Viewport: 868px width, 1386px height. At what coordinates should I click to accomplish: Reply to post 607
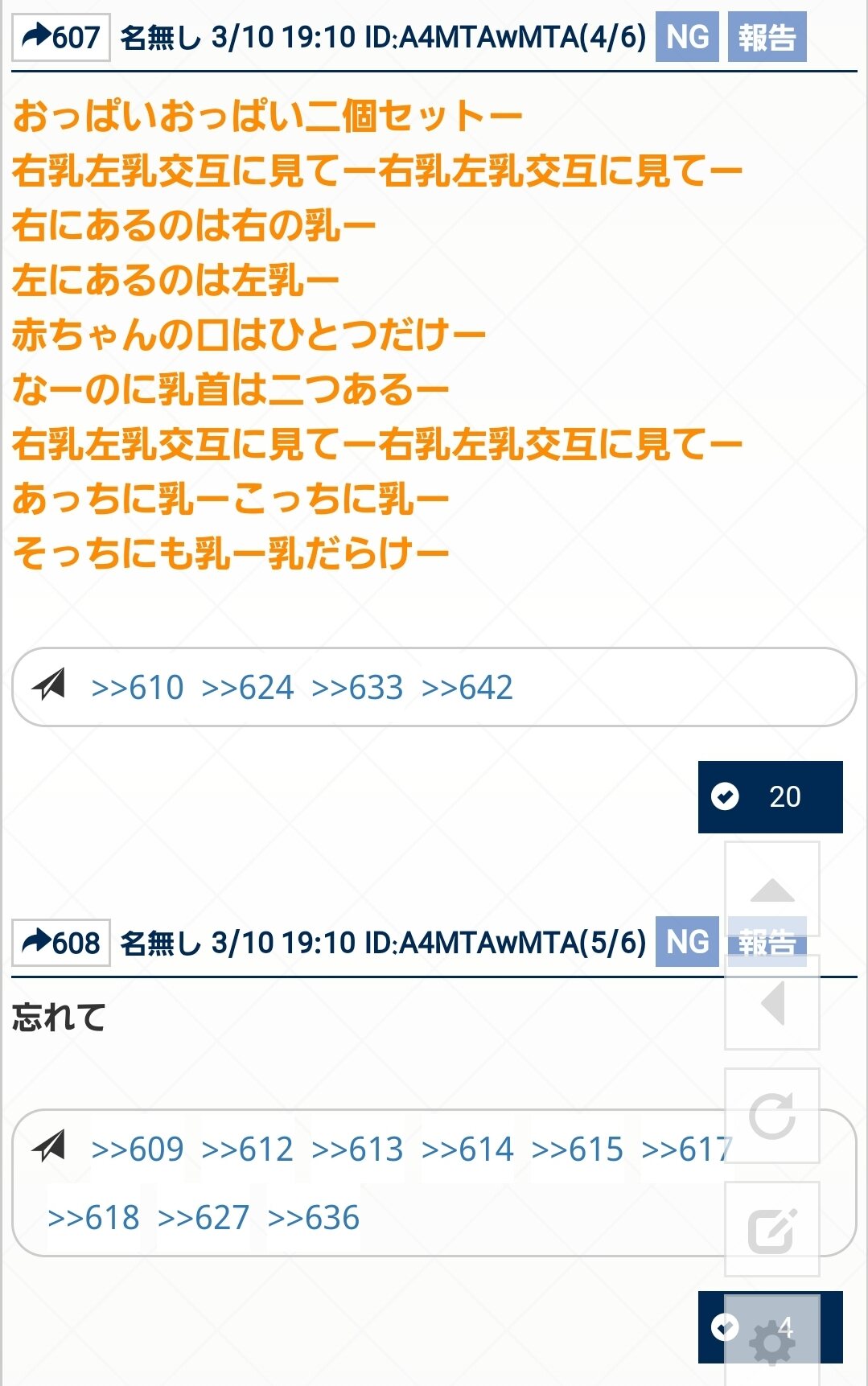[x=61, y=37]
